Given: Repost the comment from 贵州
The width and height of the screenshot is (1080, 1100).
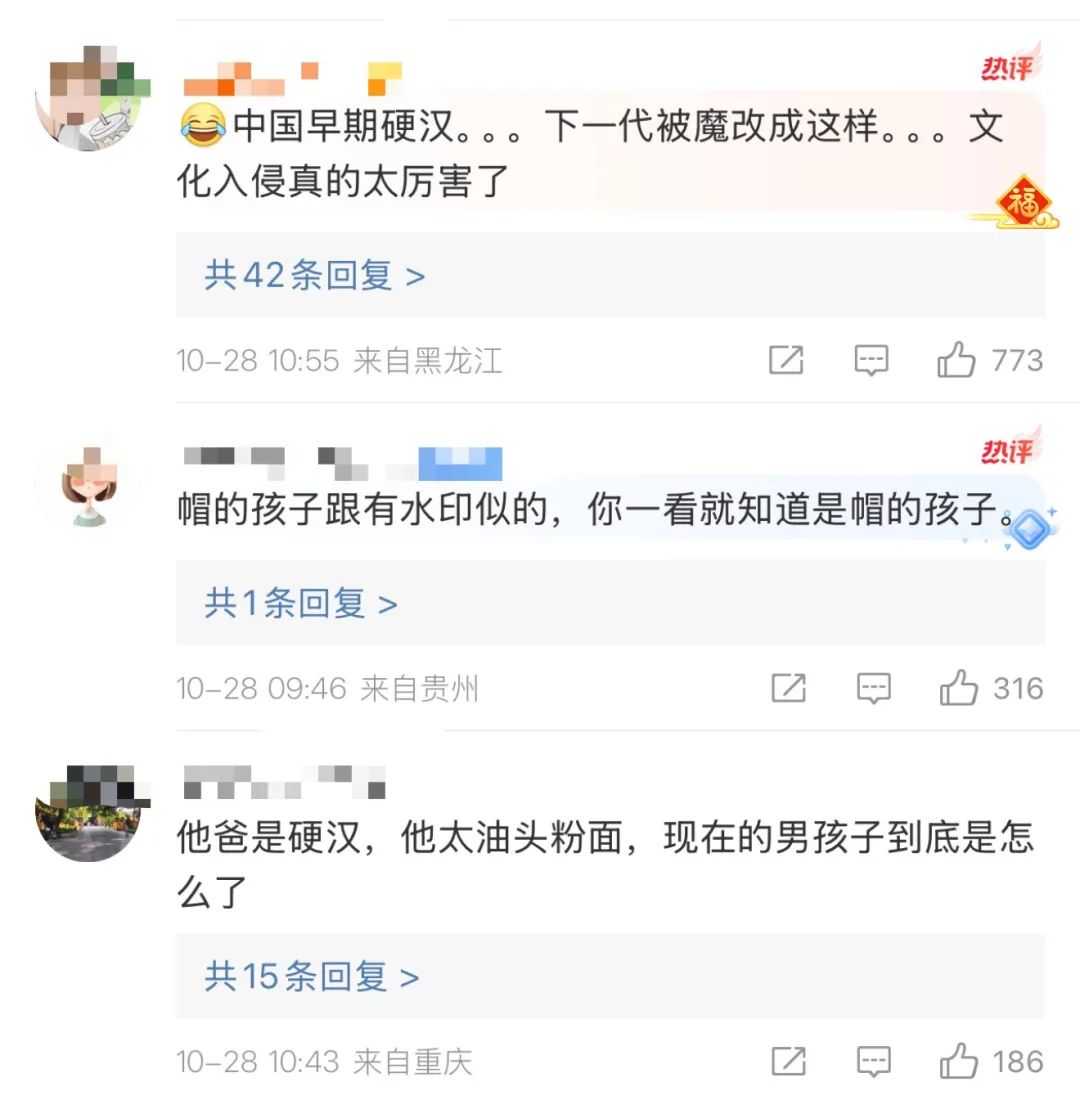Looking at the screenshot, I should 788,688.
